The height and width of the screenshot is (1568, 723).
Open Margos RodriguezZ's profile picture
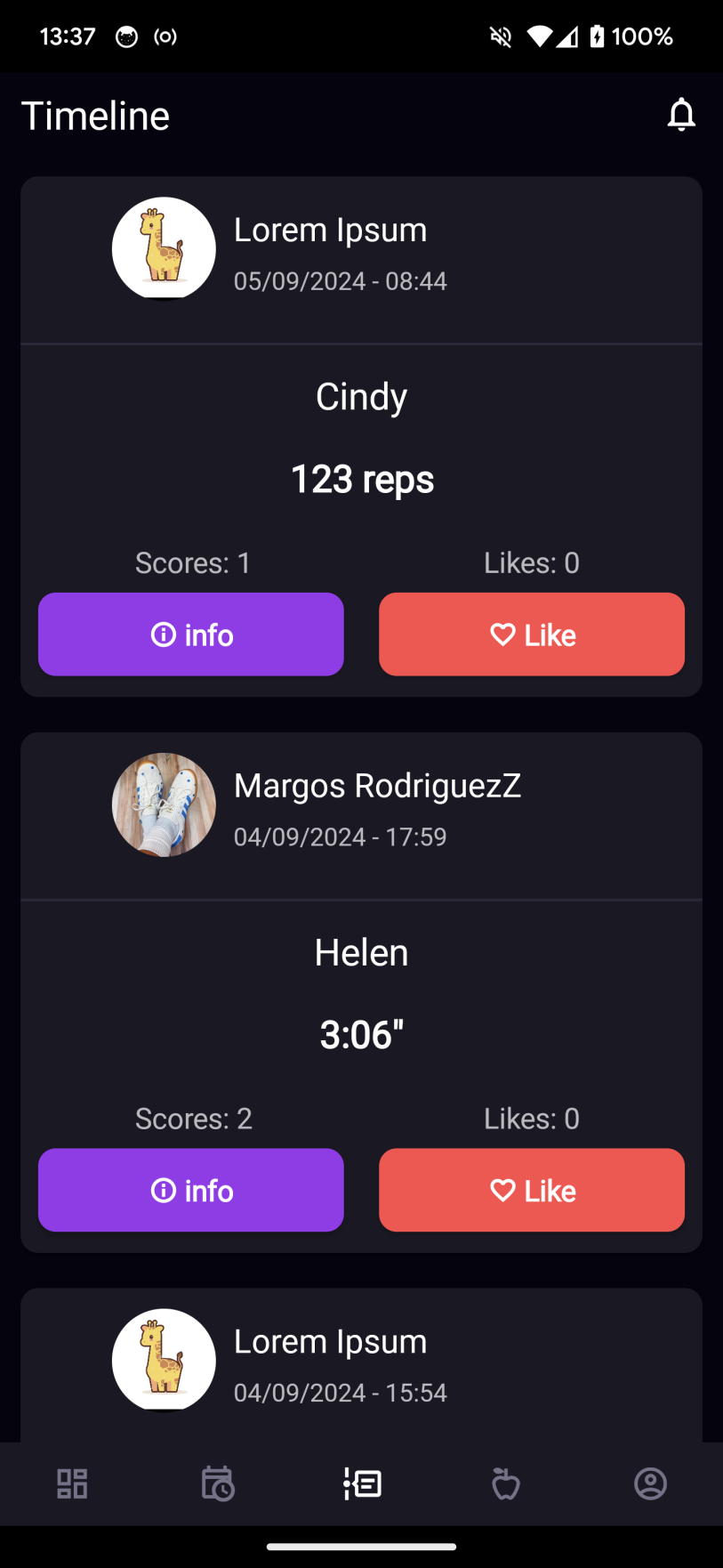click(x=164, y=805)
